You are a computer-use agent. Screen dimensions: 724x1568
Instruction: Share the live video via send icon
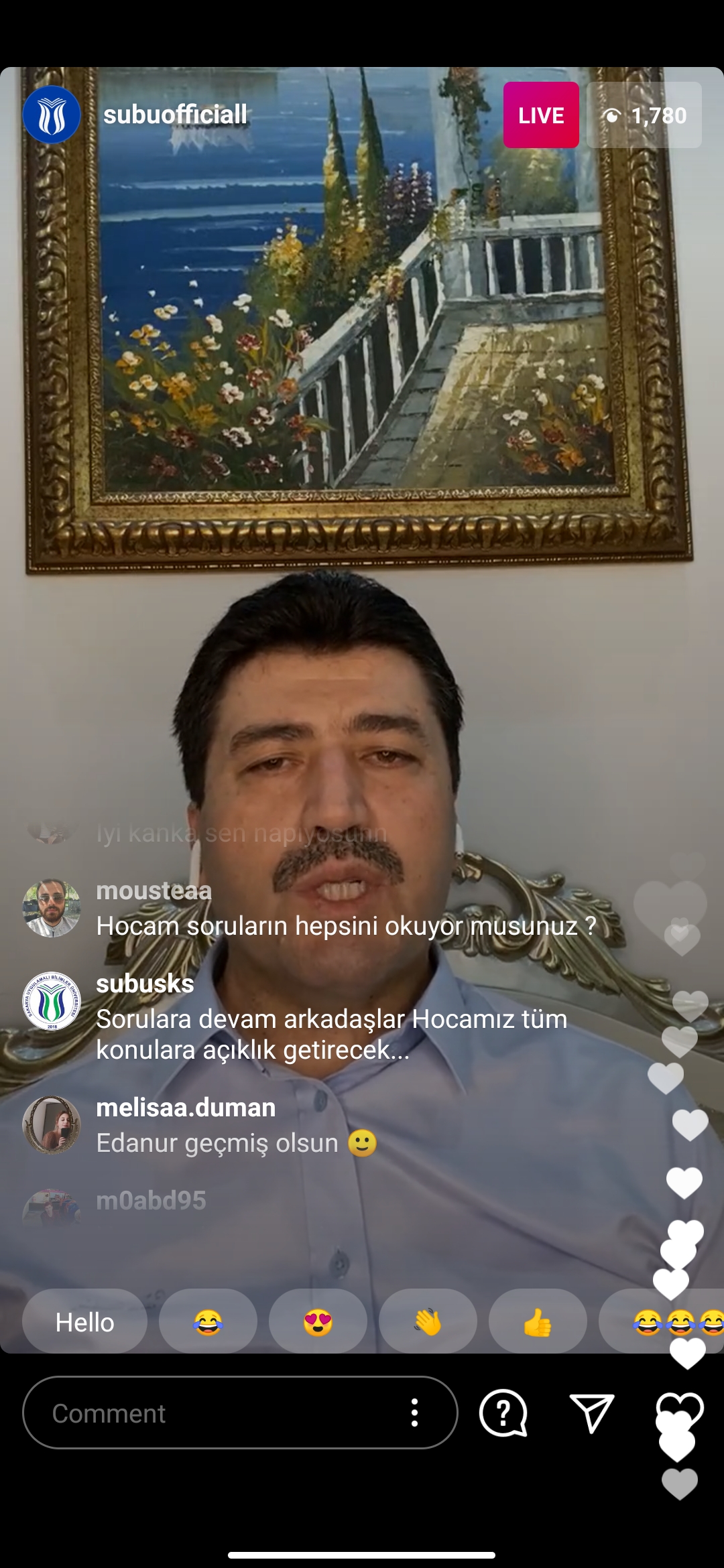592,1413
